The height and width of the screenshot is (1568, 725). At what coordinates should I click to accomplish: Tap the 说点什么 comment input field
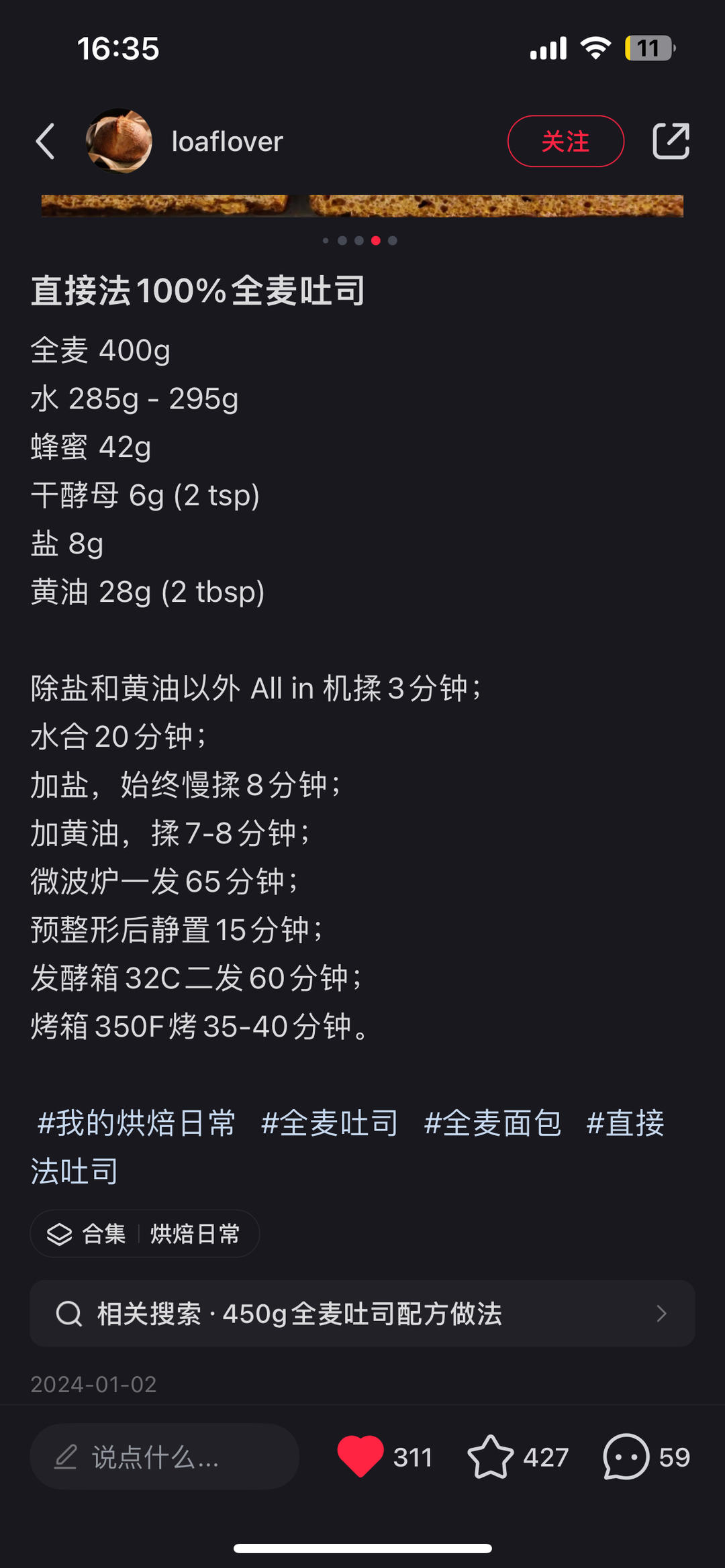click(x=164, y=1456)
